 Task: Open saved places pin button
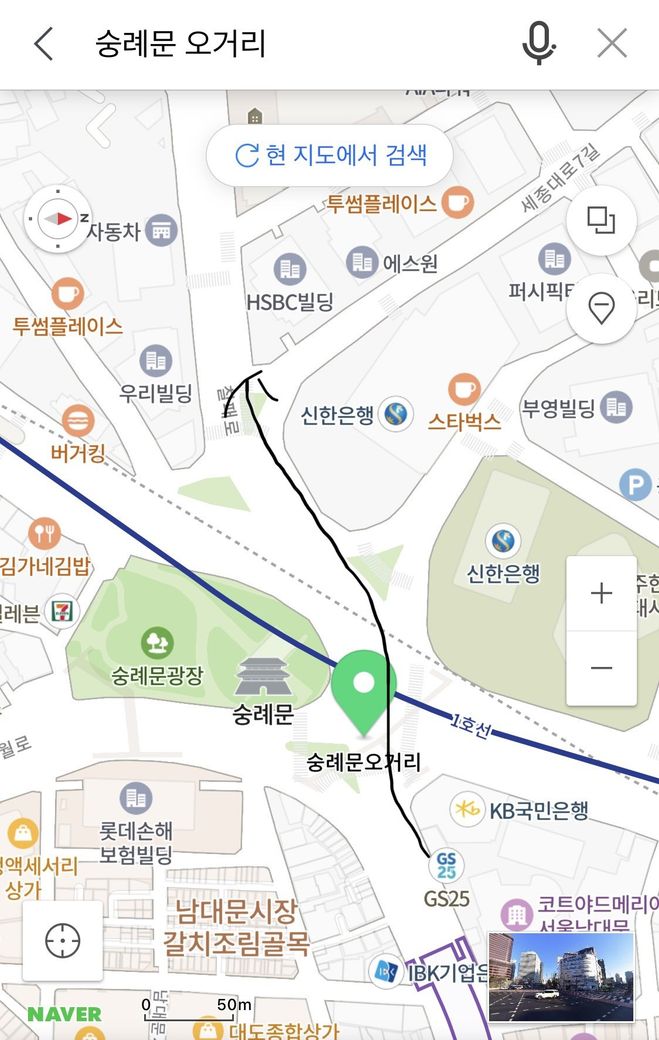pos(601,309)
